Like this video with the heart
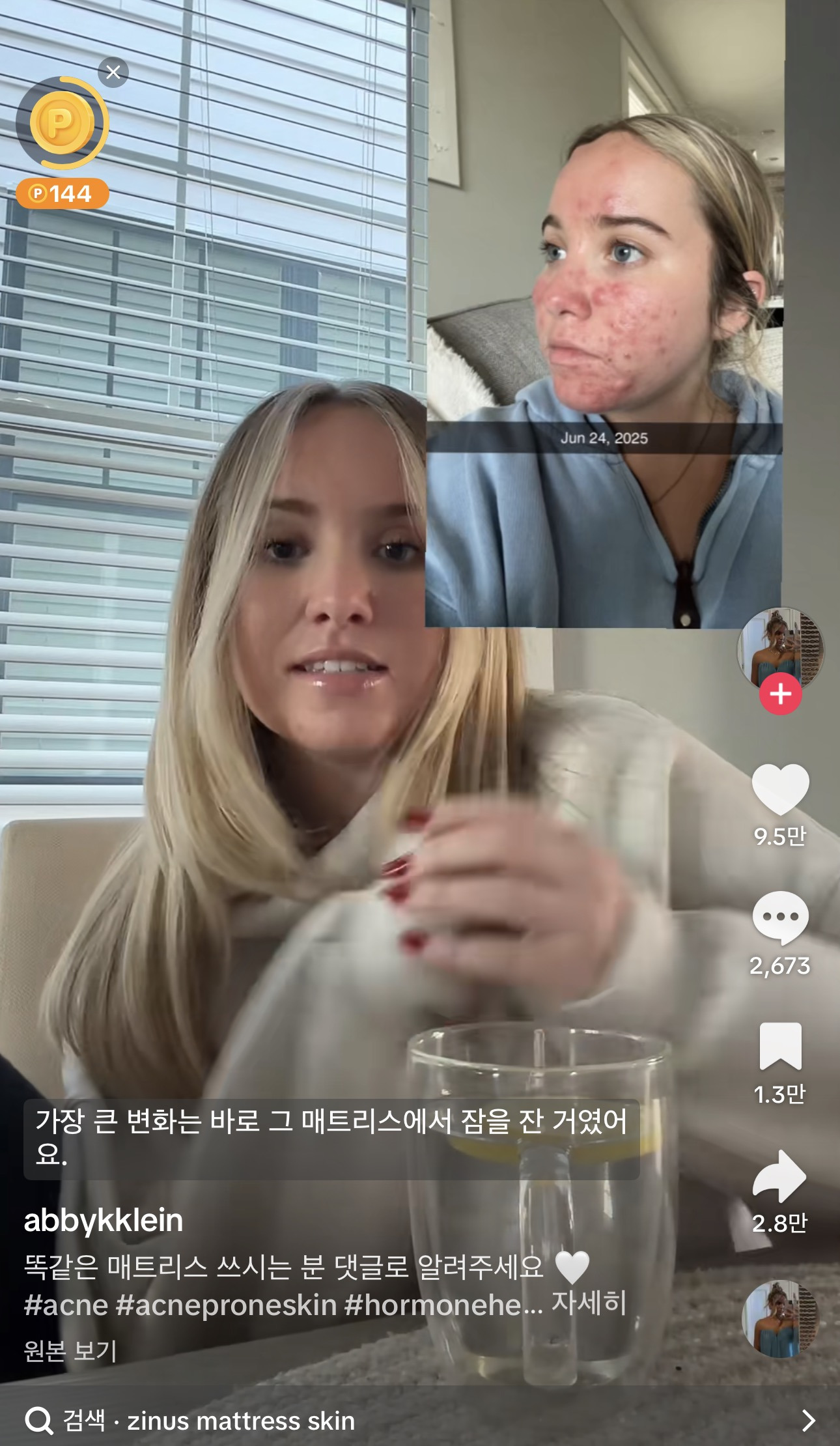 tap(780, 789)
